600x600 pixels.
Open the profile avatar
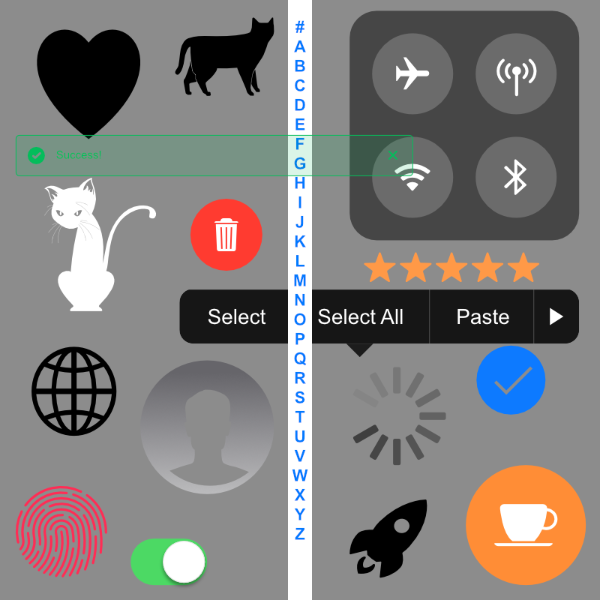[x=207, y=428]
